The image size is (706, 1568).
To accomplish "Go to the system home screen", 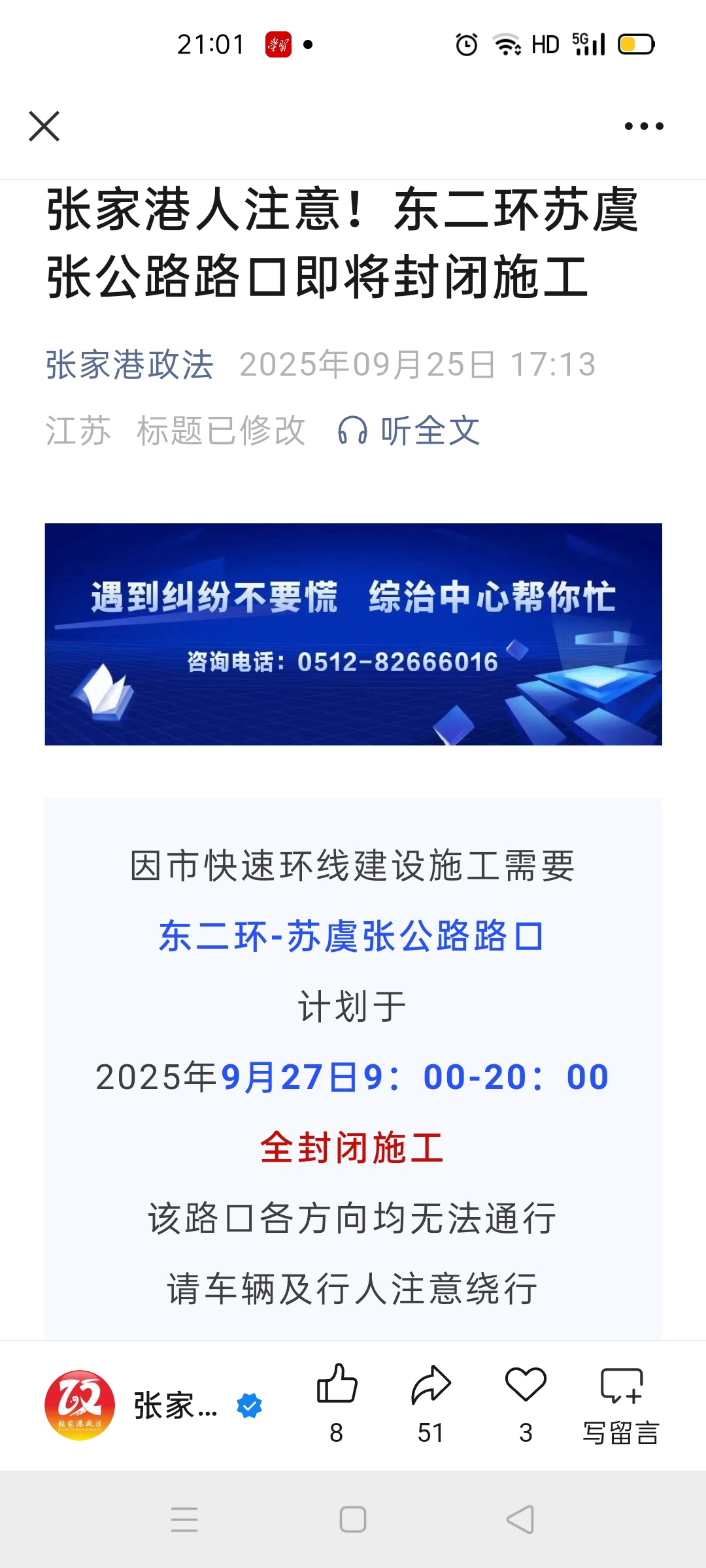I will [x=353, y=1519].
